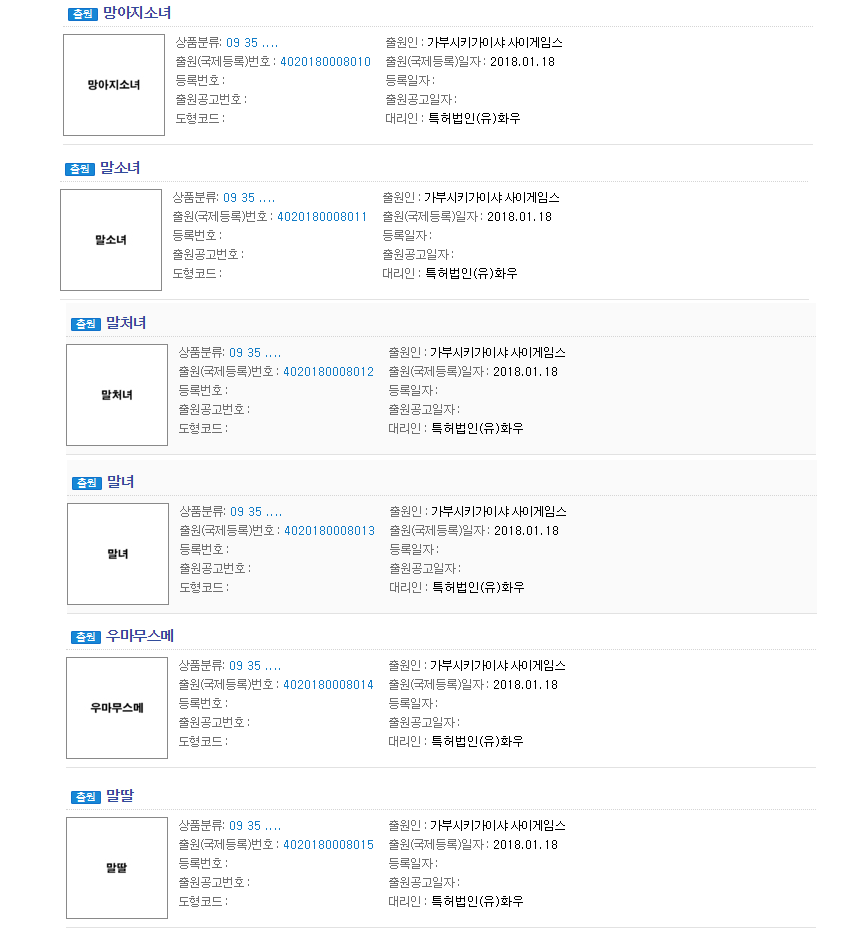This screenshot has width=863, height=937.
Task: View the 말딸 trademark image tile
Action: 116,868
